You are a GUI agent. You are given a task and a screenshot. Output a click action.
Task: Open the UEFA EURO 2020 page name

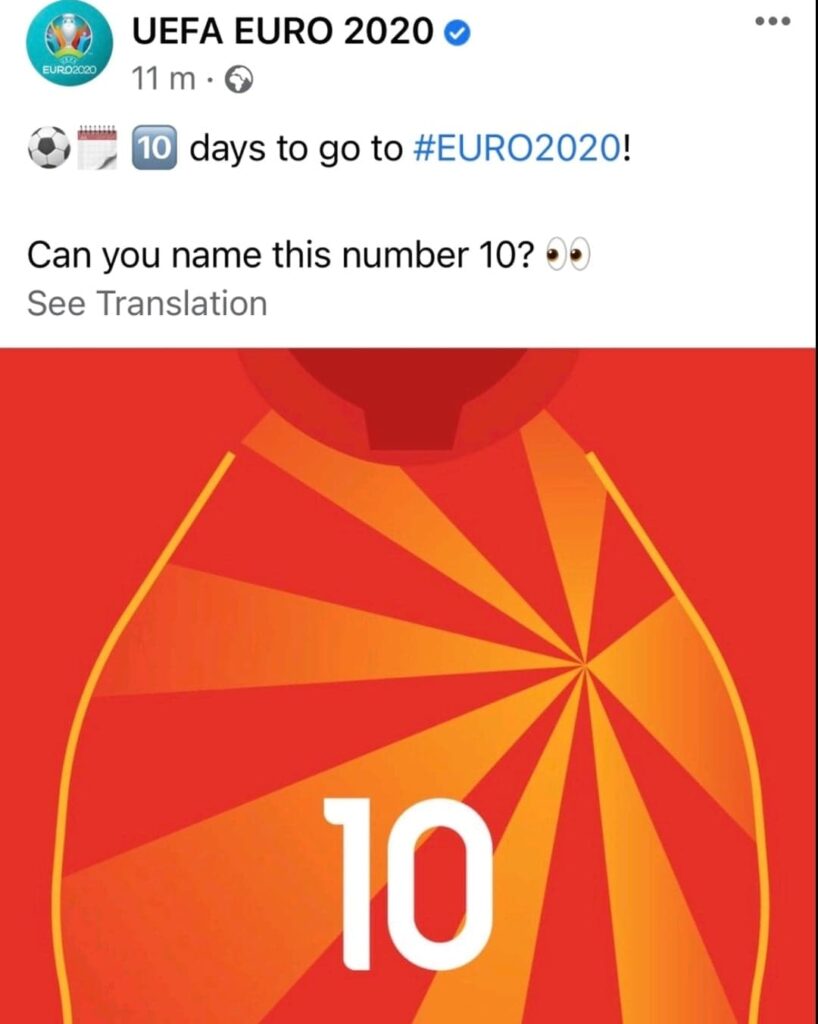point(285,32)
